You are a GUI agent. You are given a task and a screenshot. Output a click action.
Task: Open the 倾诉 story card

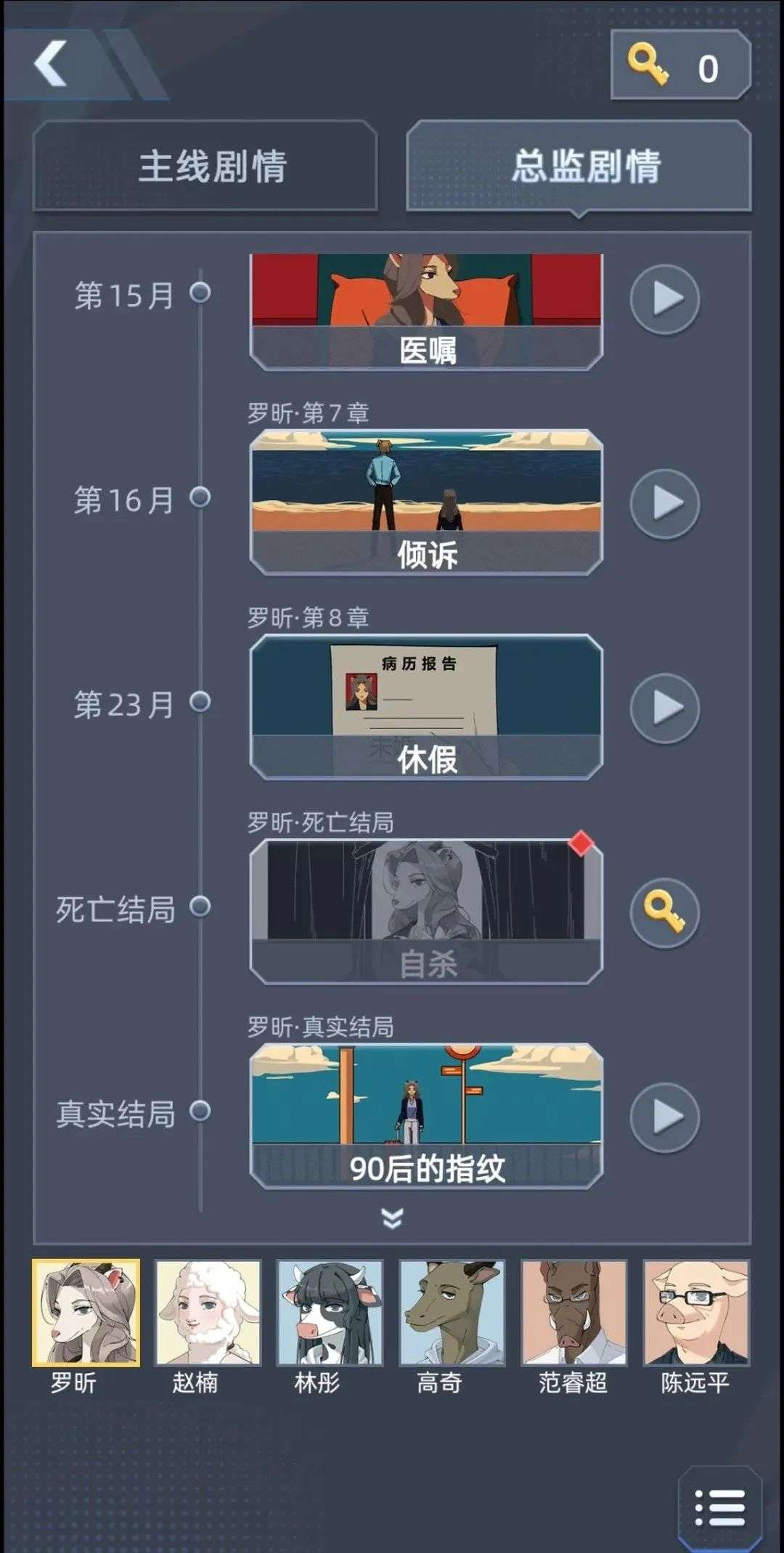[426, 502]
